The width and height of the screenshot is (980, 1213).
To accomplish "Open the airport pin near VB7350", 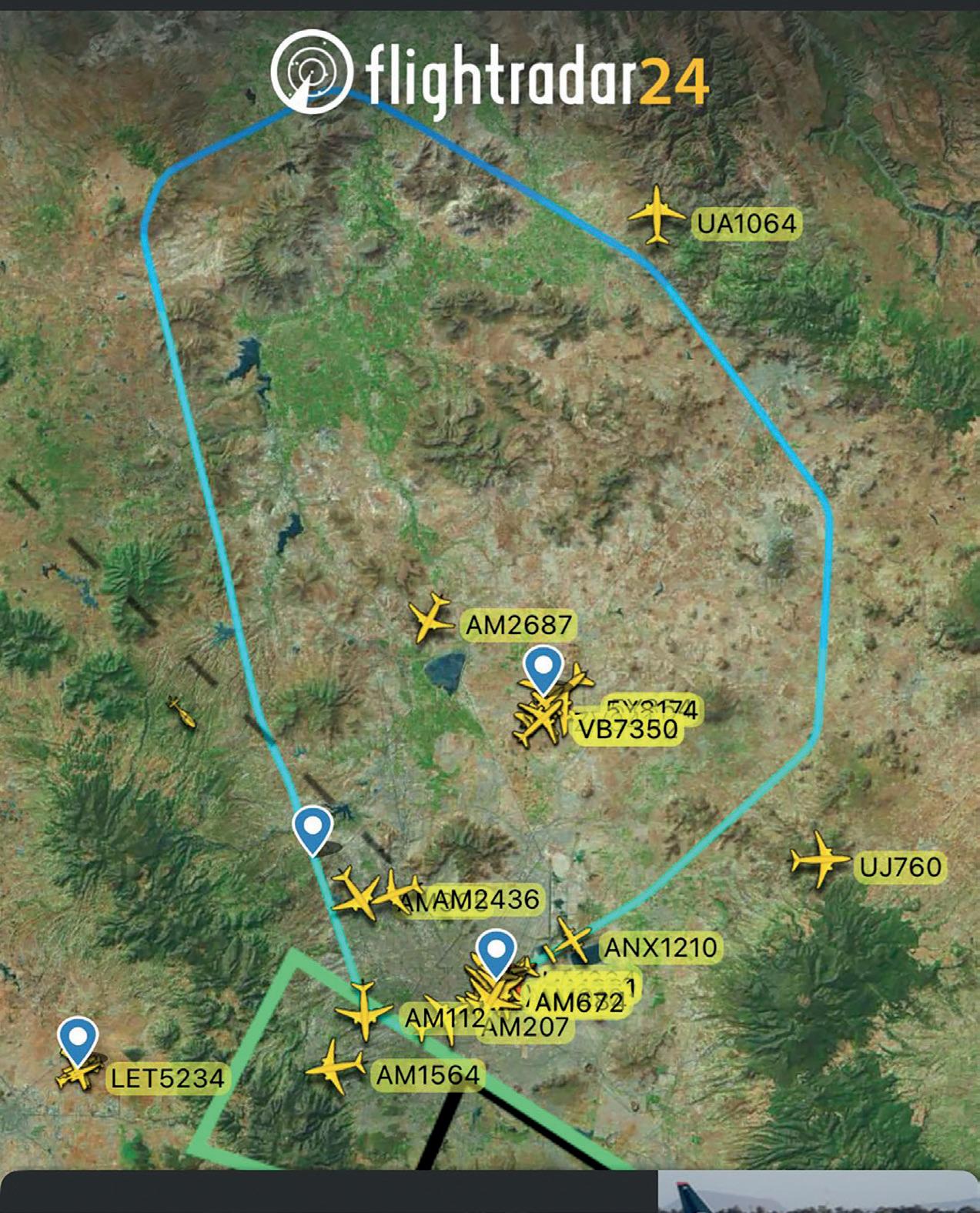I will click(544, 669).
